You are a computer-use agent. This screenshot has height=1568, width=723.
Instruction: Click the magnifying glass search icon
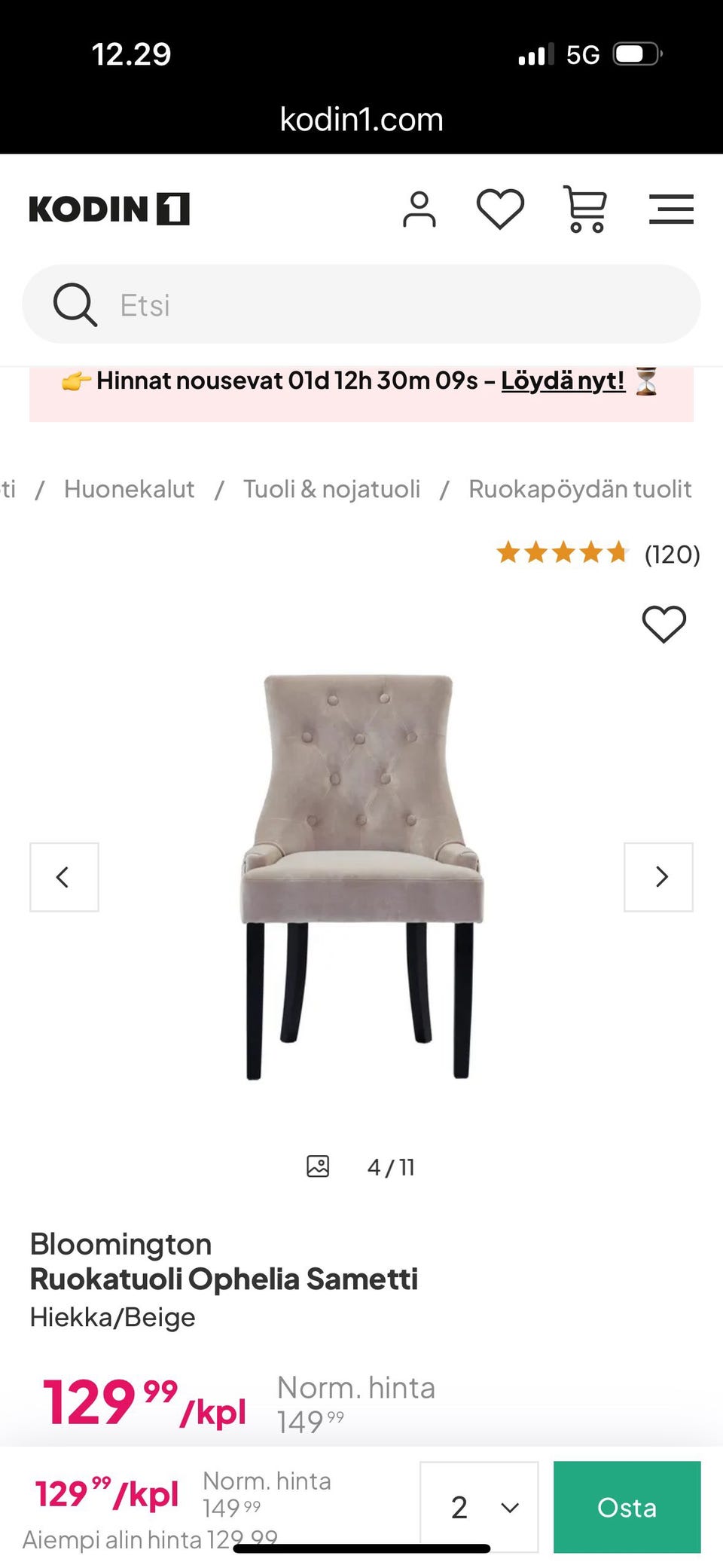[x=74, y=304]
